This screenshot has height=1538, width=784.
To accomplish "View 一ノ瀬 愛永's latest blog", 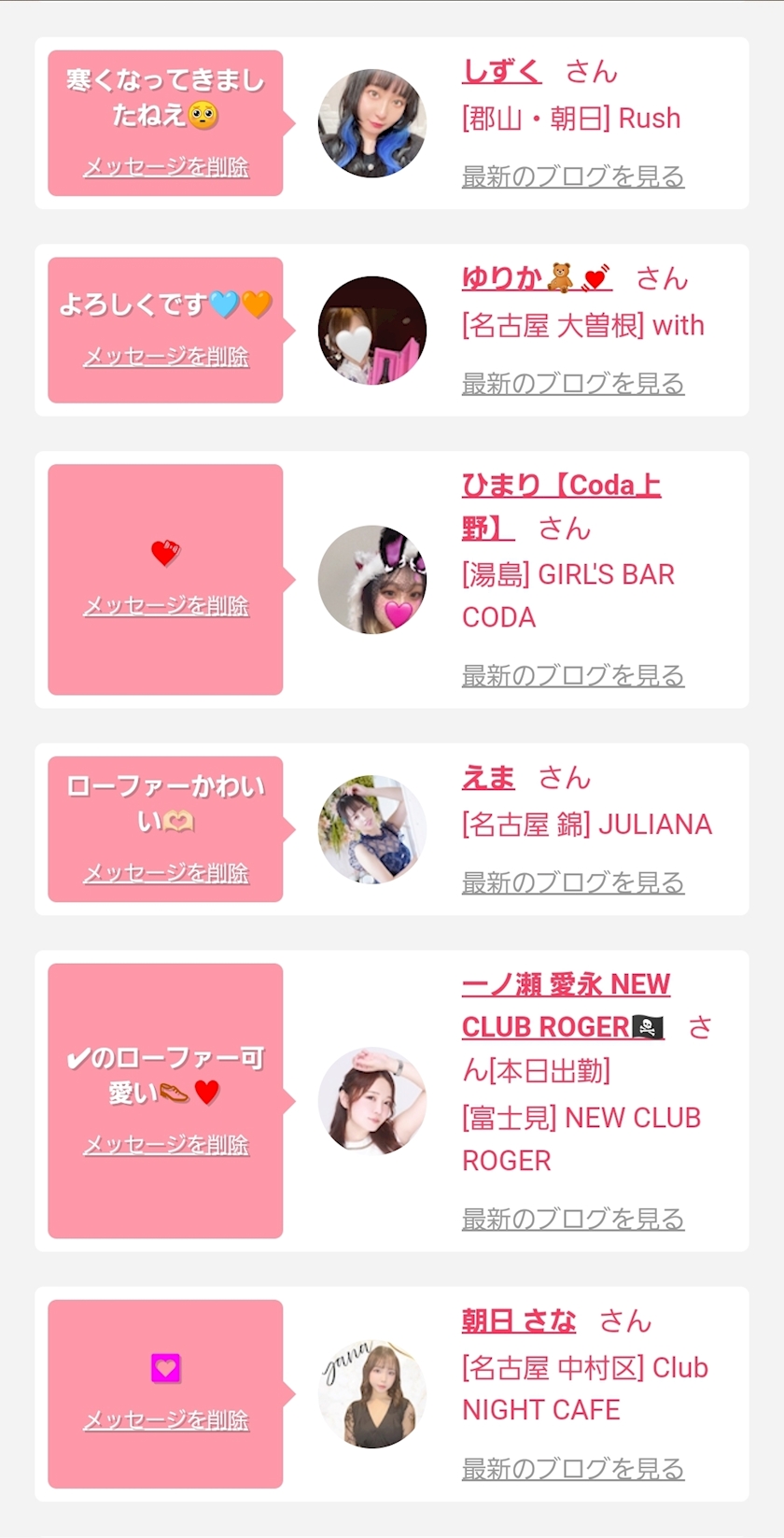I will [x=573, y=1220].
